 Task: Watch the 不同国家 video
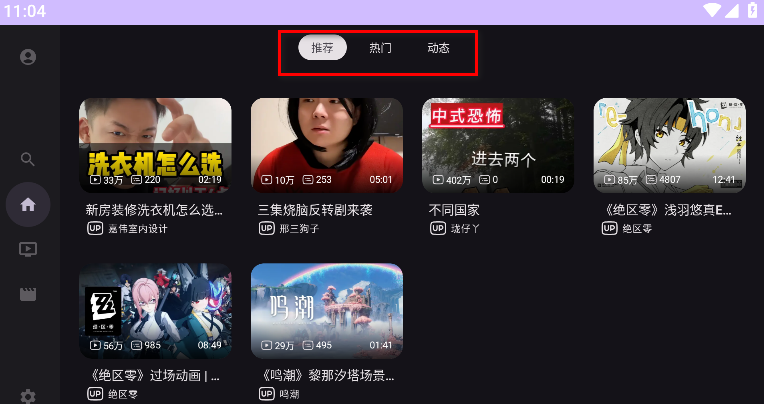[x=498, y=145]
